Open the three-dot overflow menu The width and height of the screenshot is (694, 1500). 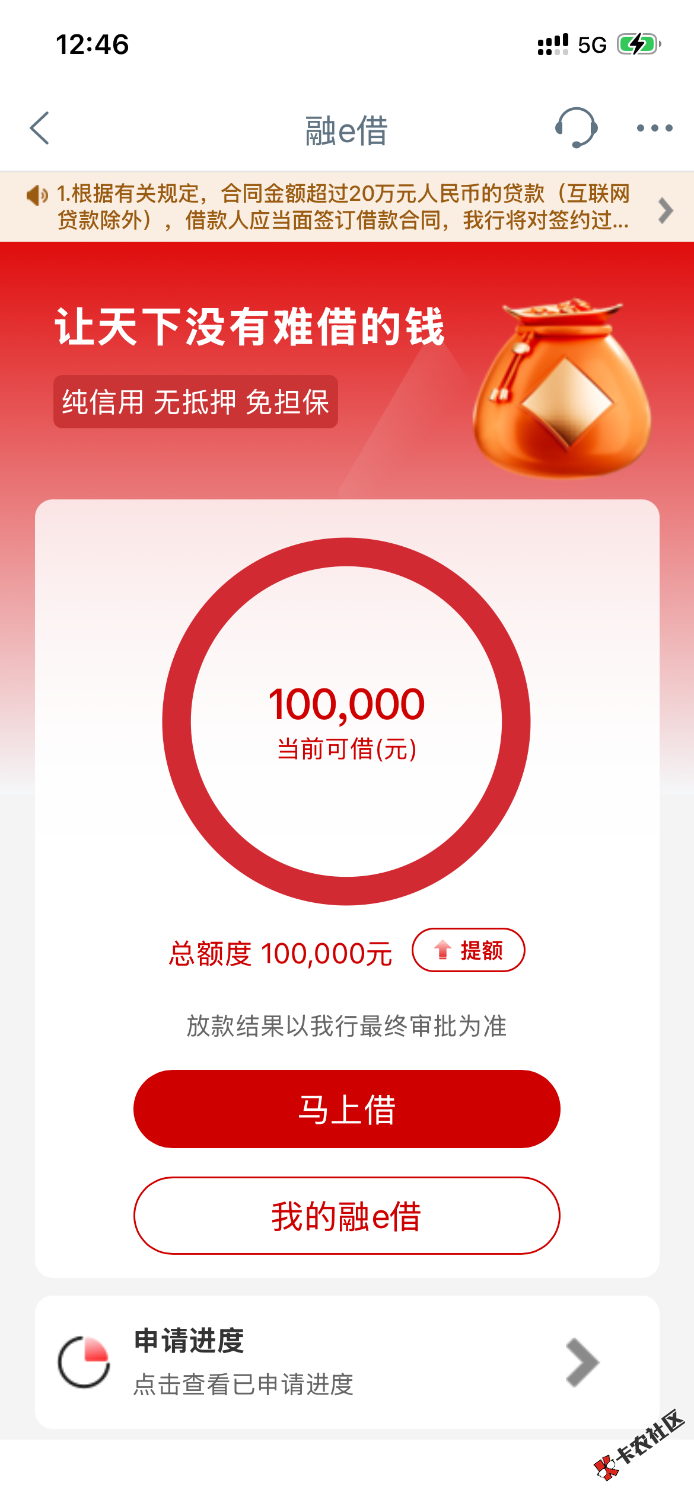pos(655,128)
